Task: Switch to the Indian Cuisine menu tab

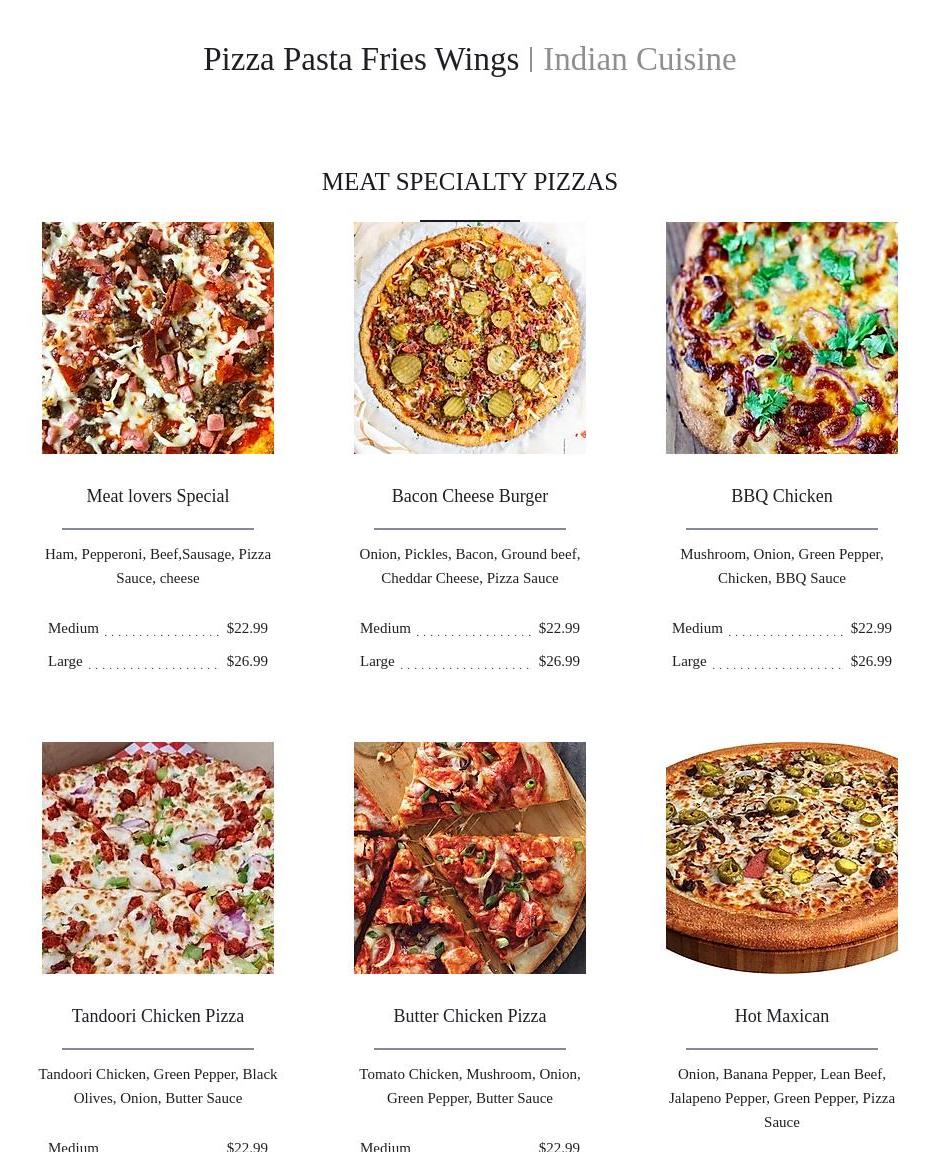Action: [639, 60]
